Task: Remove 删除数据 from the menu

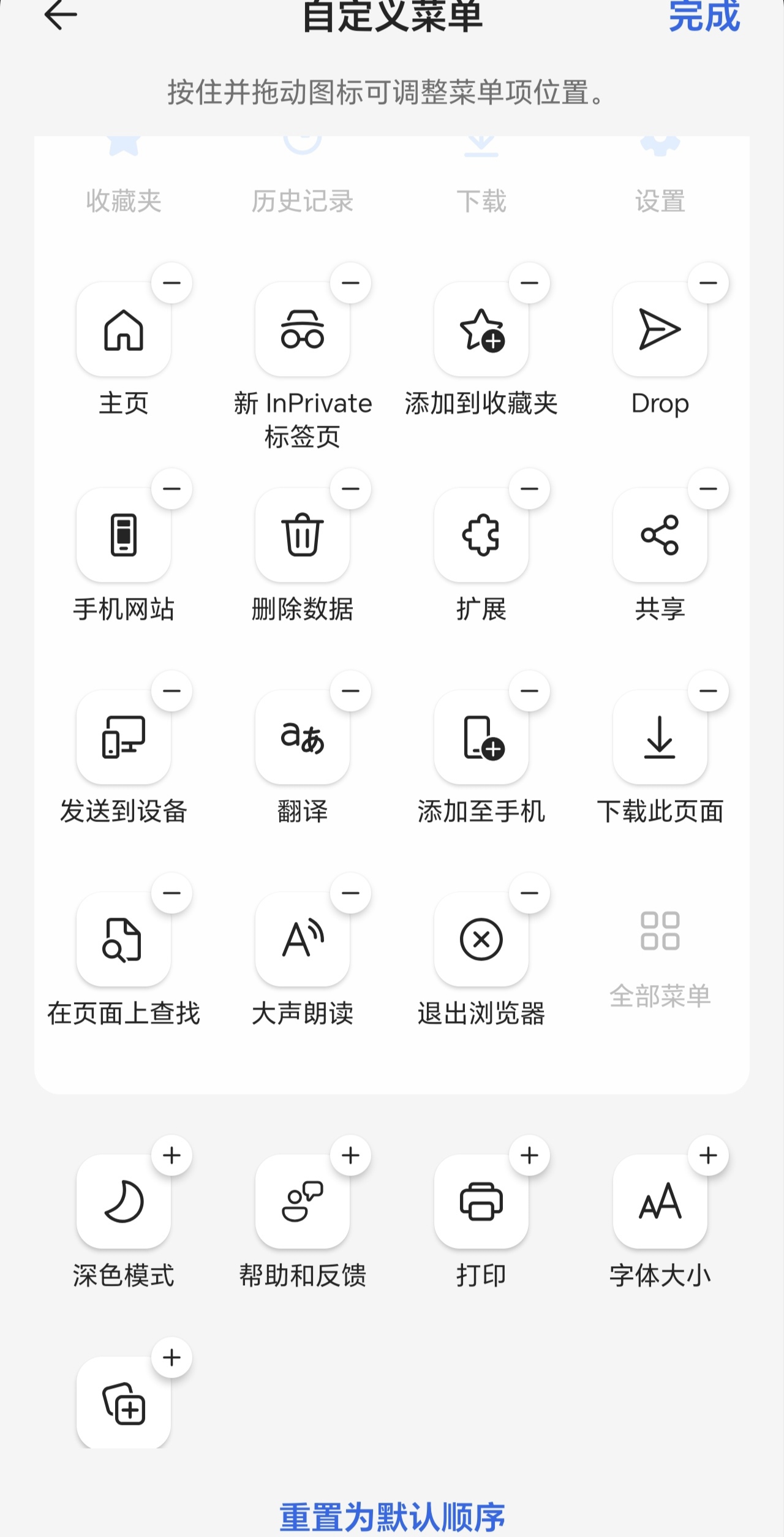Action: (351, 489)
